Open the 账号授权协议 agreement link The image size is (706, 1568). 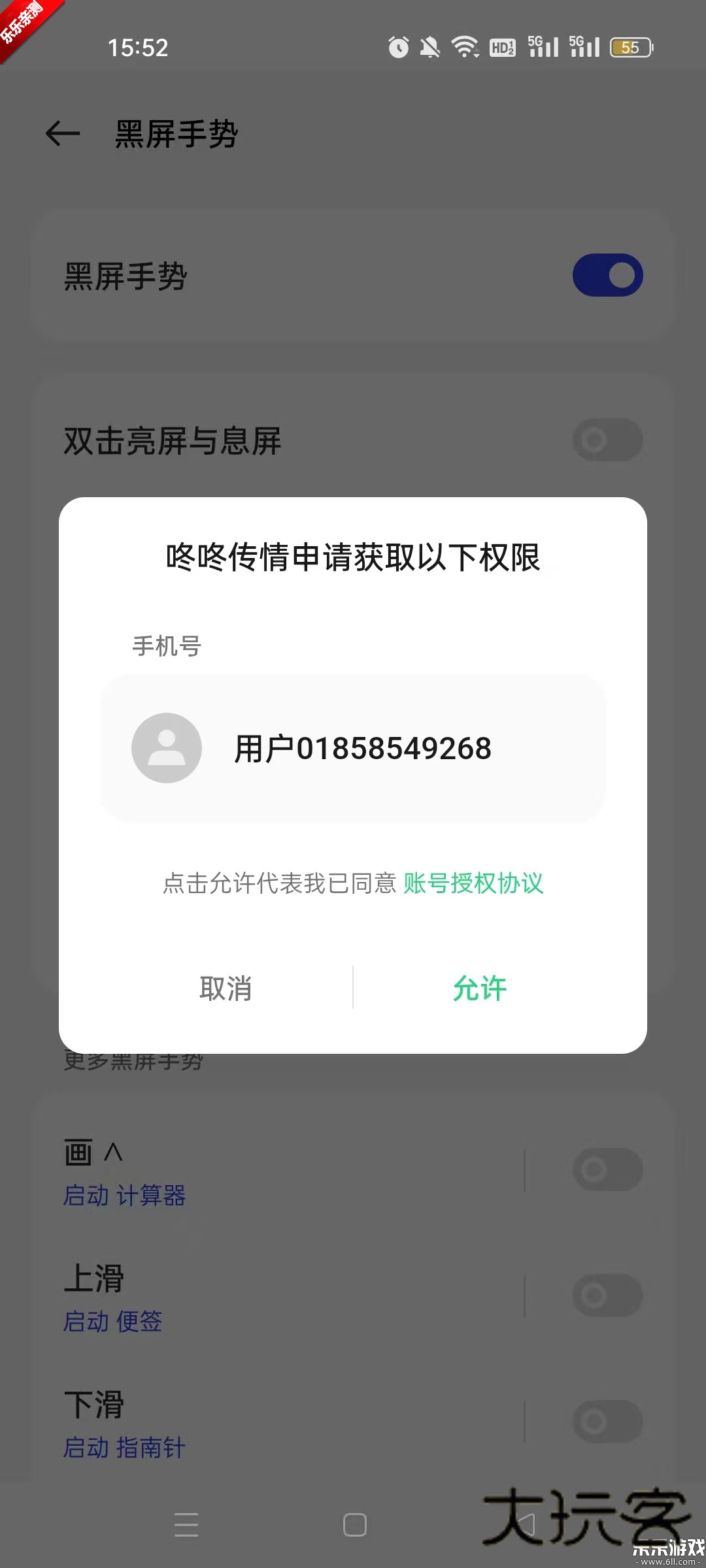(473, 883)
